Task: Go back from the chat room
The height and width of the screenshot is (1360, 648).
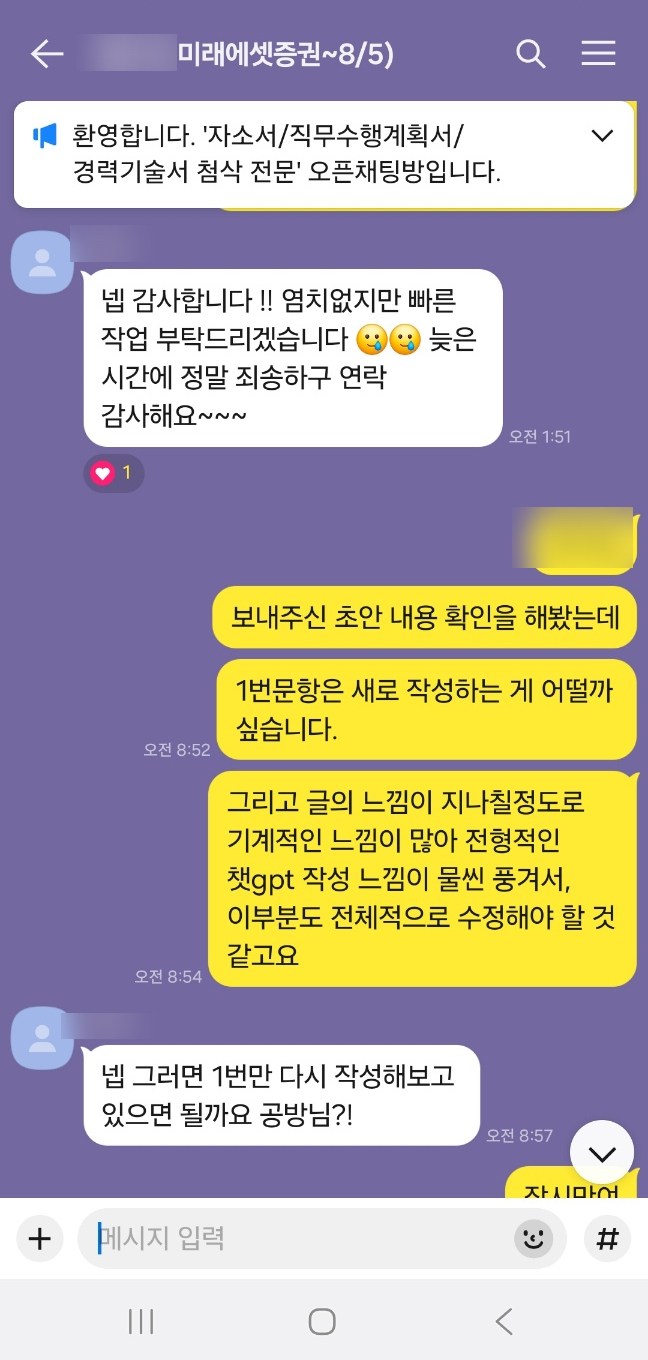Action: click(x=46, y=54)
